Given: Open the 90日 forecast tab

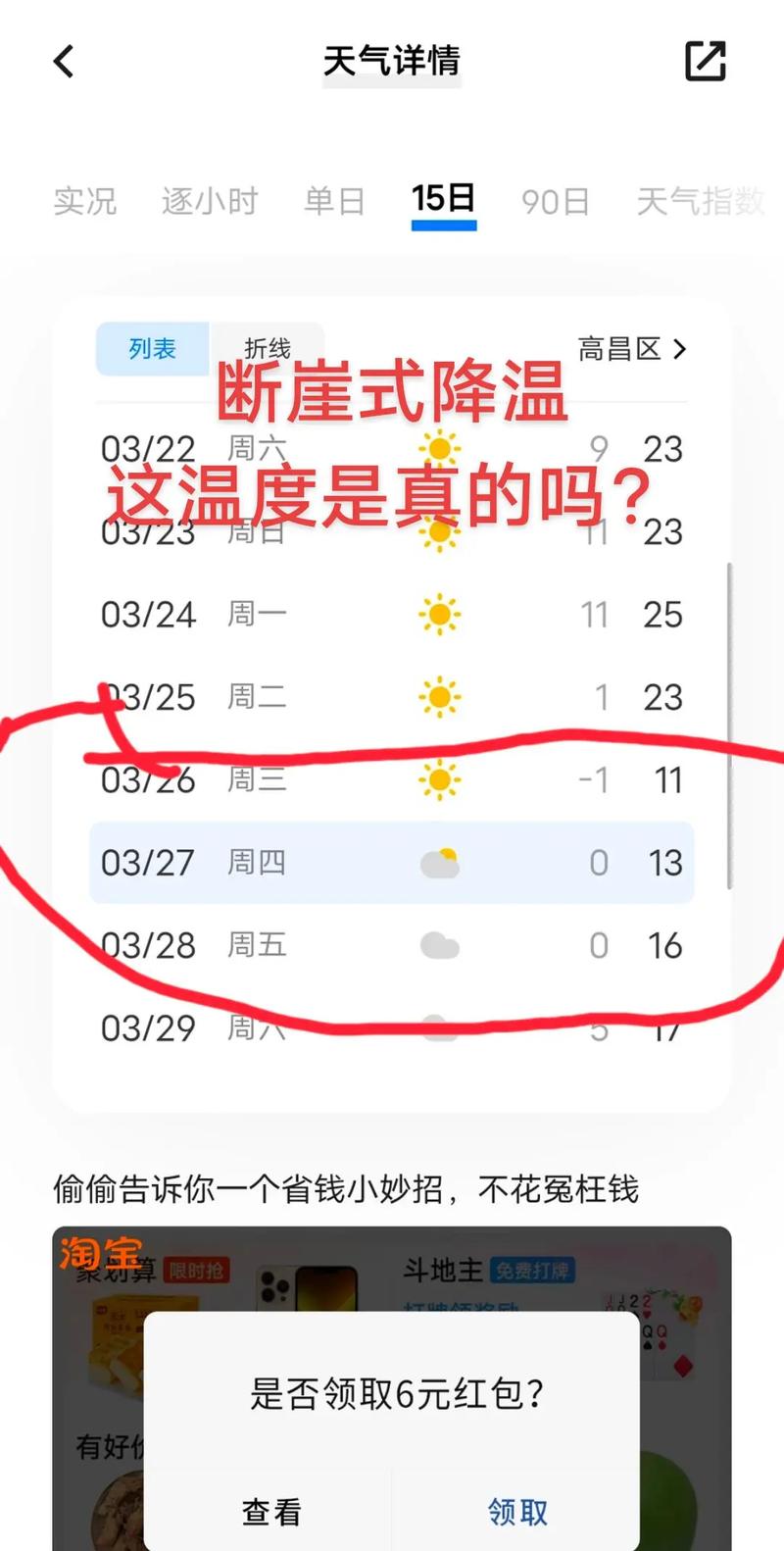Looking at the screenshot, I should tap(555, 201).
